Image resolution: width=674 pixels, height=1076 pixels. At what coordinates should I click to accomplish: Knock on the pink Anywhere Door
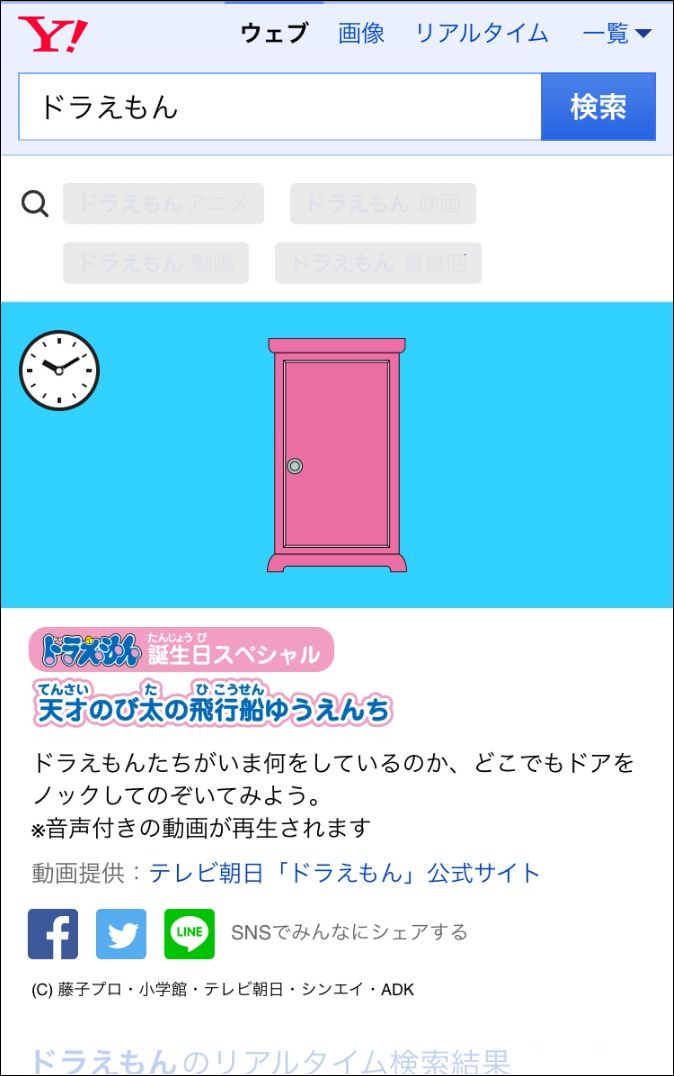pos(337,455)
